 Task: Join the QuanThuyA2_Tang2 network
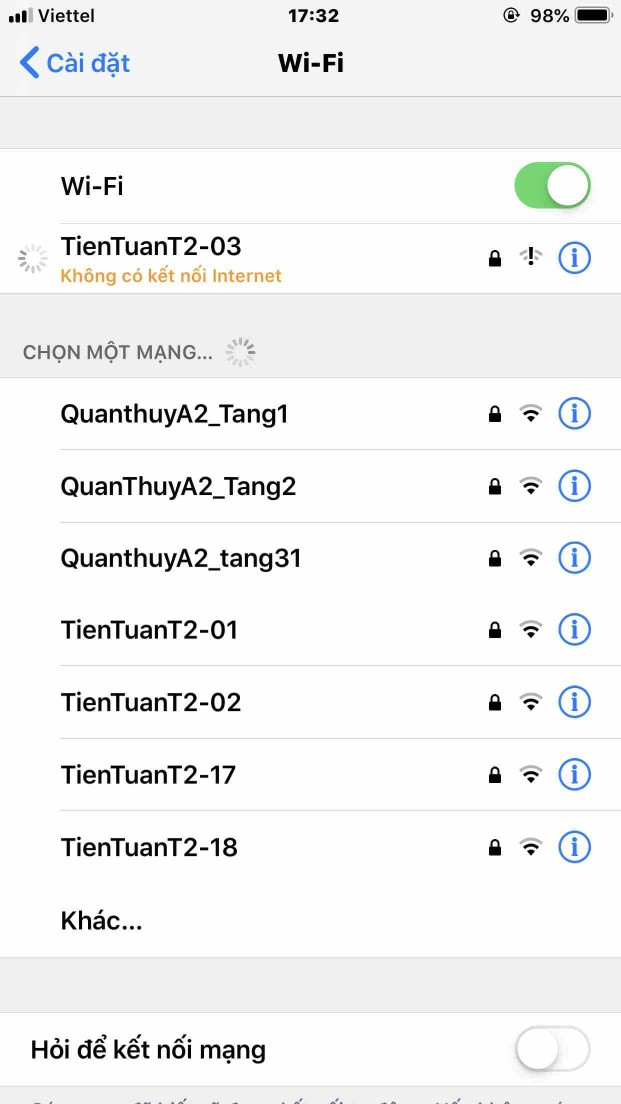coord(178,487)
